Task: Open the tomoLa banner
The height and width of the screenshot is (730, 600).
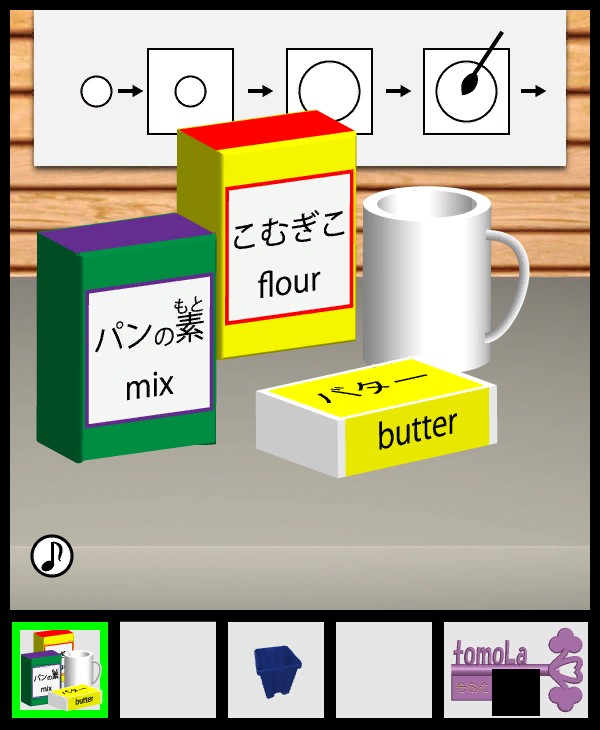Action: 512,669
